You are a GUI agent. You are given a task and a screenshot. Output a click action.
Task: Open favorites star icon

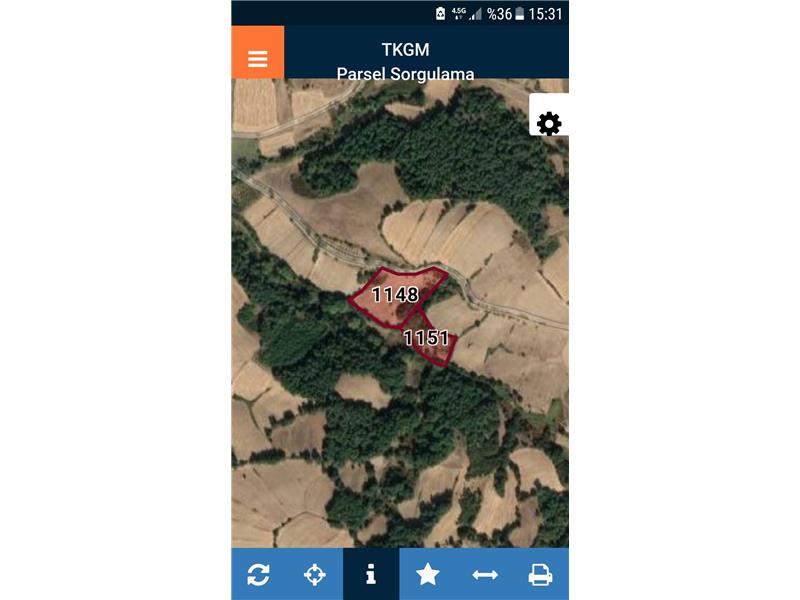[x=428, y=574]
